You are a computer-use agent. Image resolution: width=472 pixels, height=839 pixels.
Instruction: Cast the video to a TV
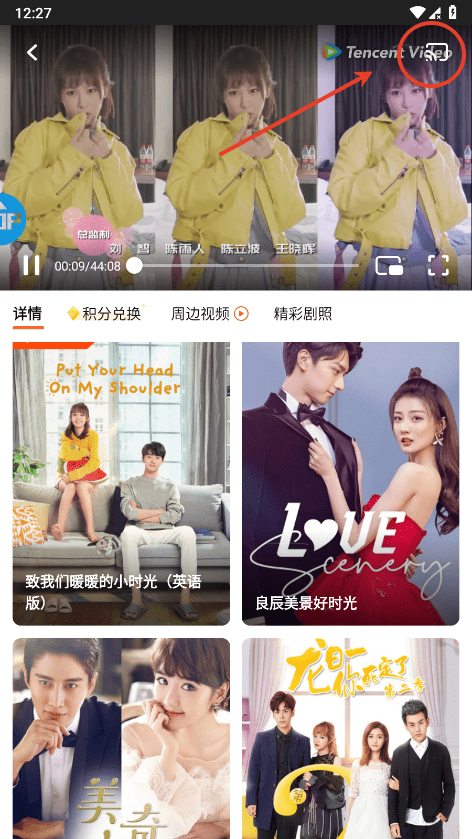click(436, 52)
